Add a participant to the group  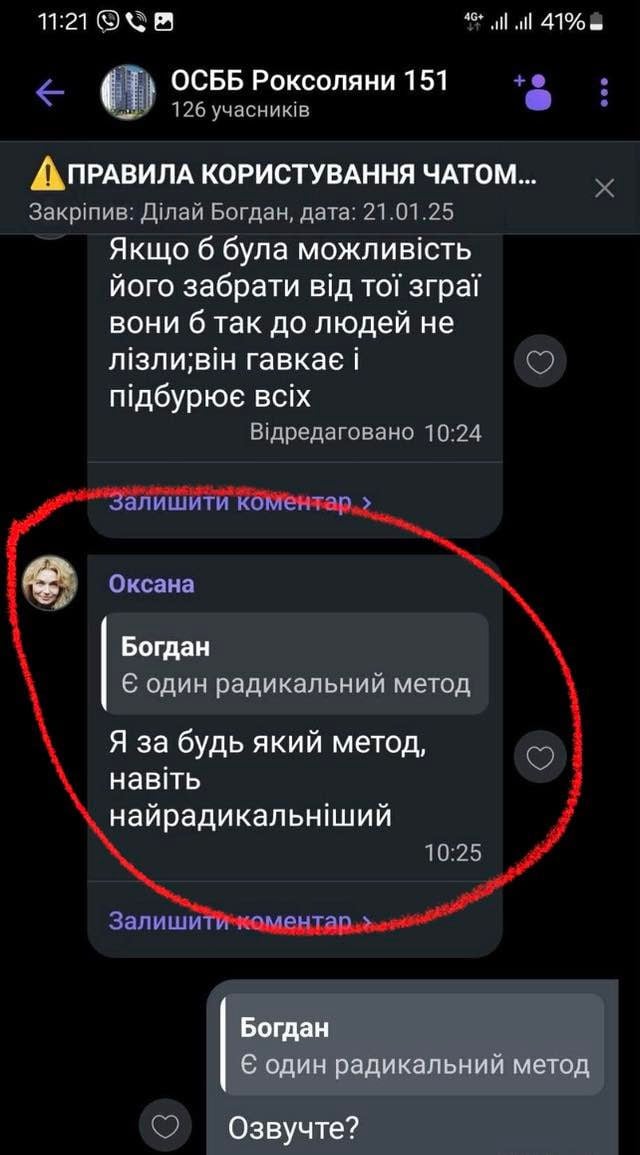tap(535, 92)
